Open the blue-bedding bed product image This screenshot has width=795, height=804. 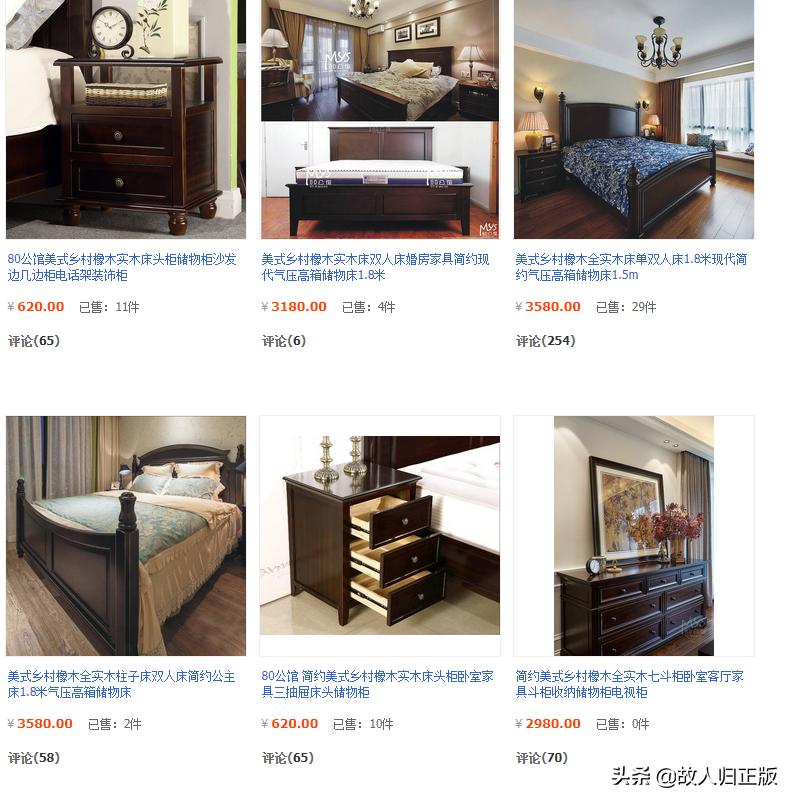[x=633, y=118]
